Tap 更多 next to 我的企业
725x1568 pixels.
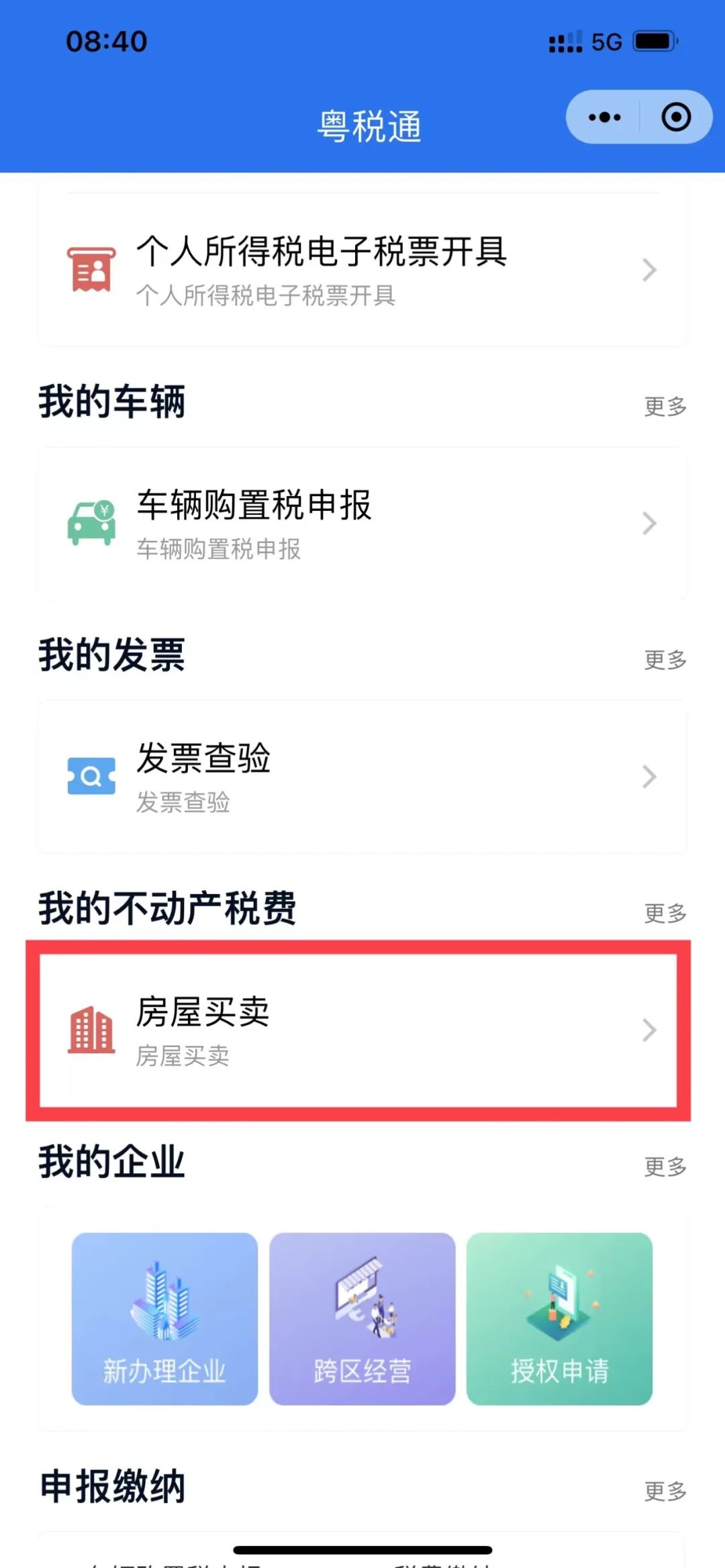[x=665, y=1167]
